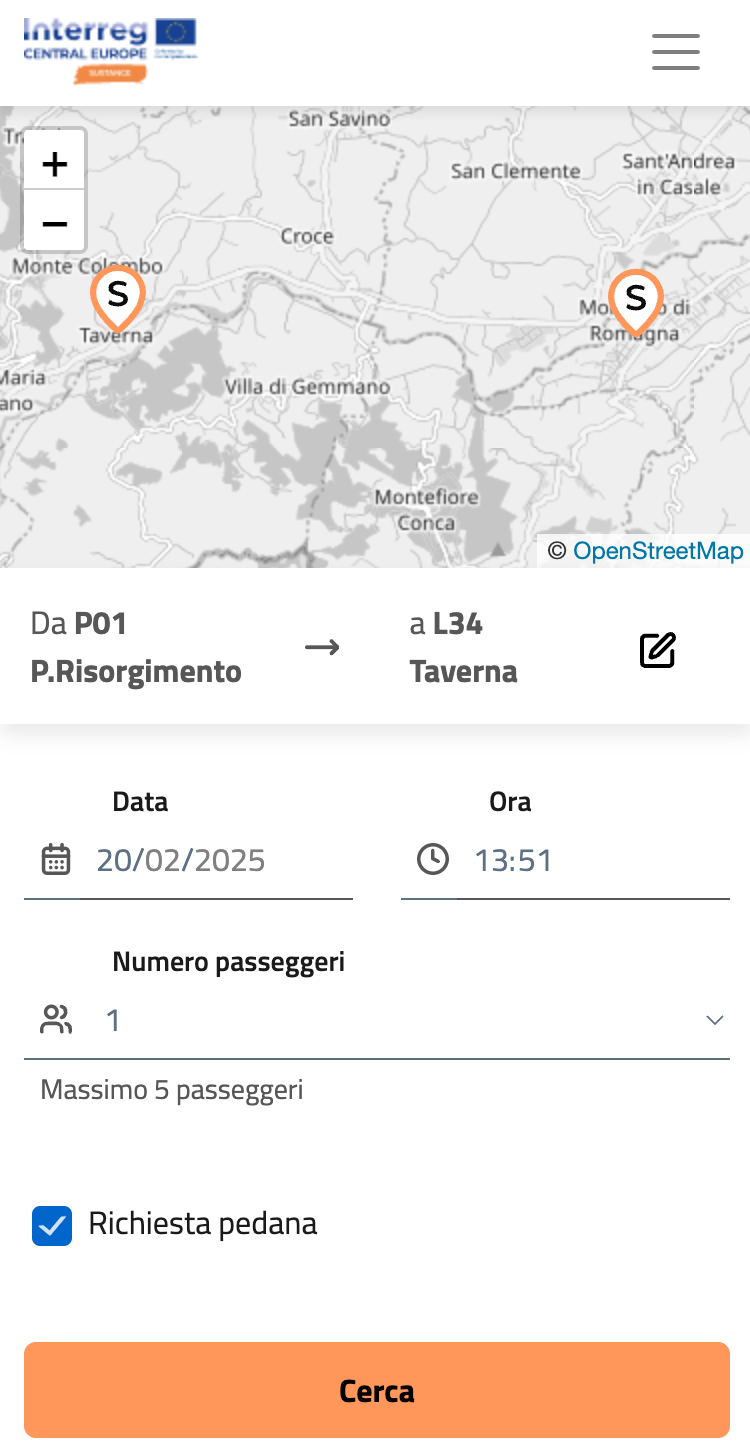Zoom in on the map
Image resolution: width=750 pixels, height=1456 pixels.
tap(55, 163)
